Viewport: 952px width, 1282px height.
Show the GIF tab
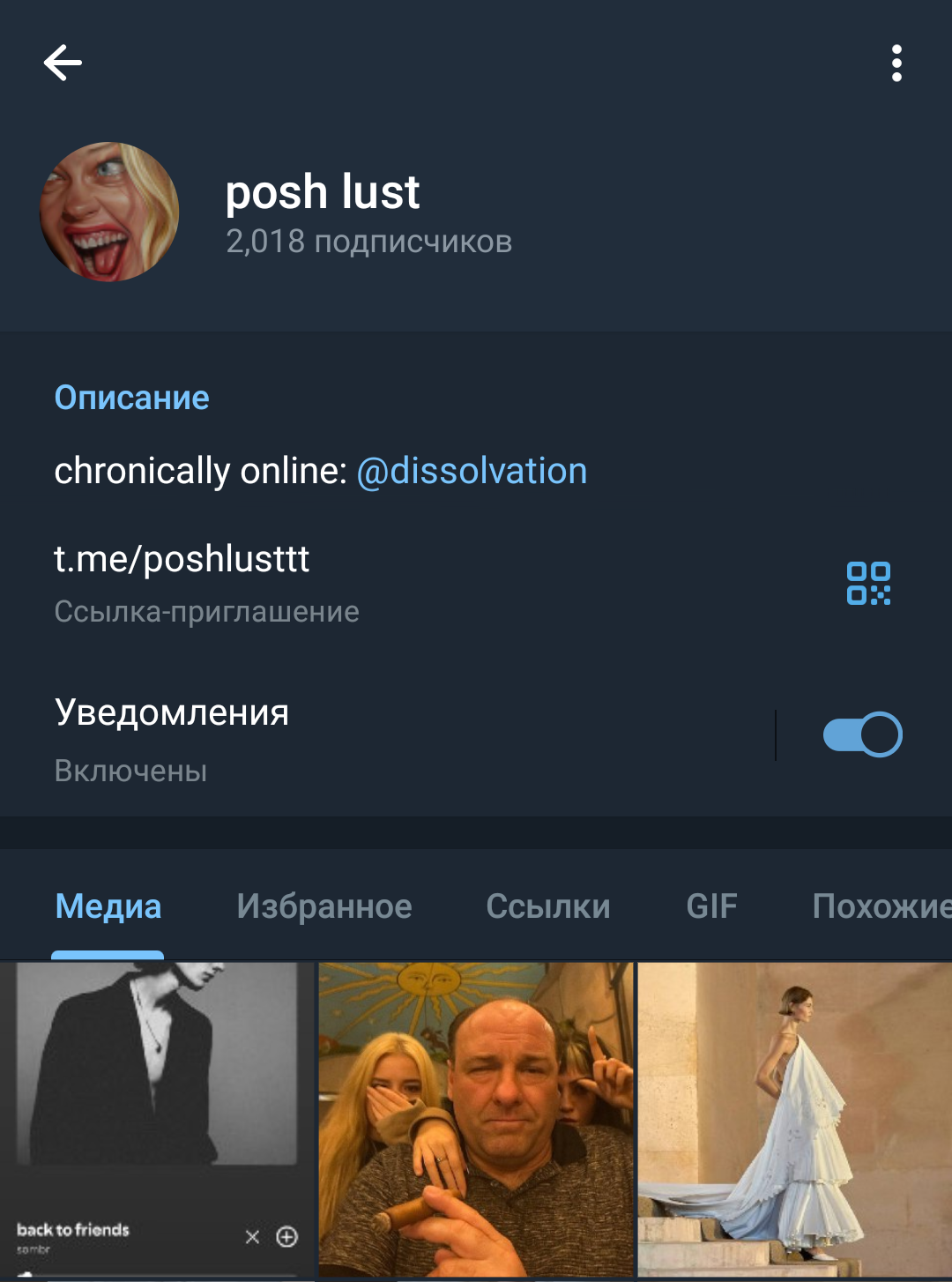point(711,906)
